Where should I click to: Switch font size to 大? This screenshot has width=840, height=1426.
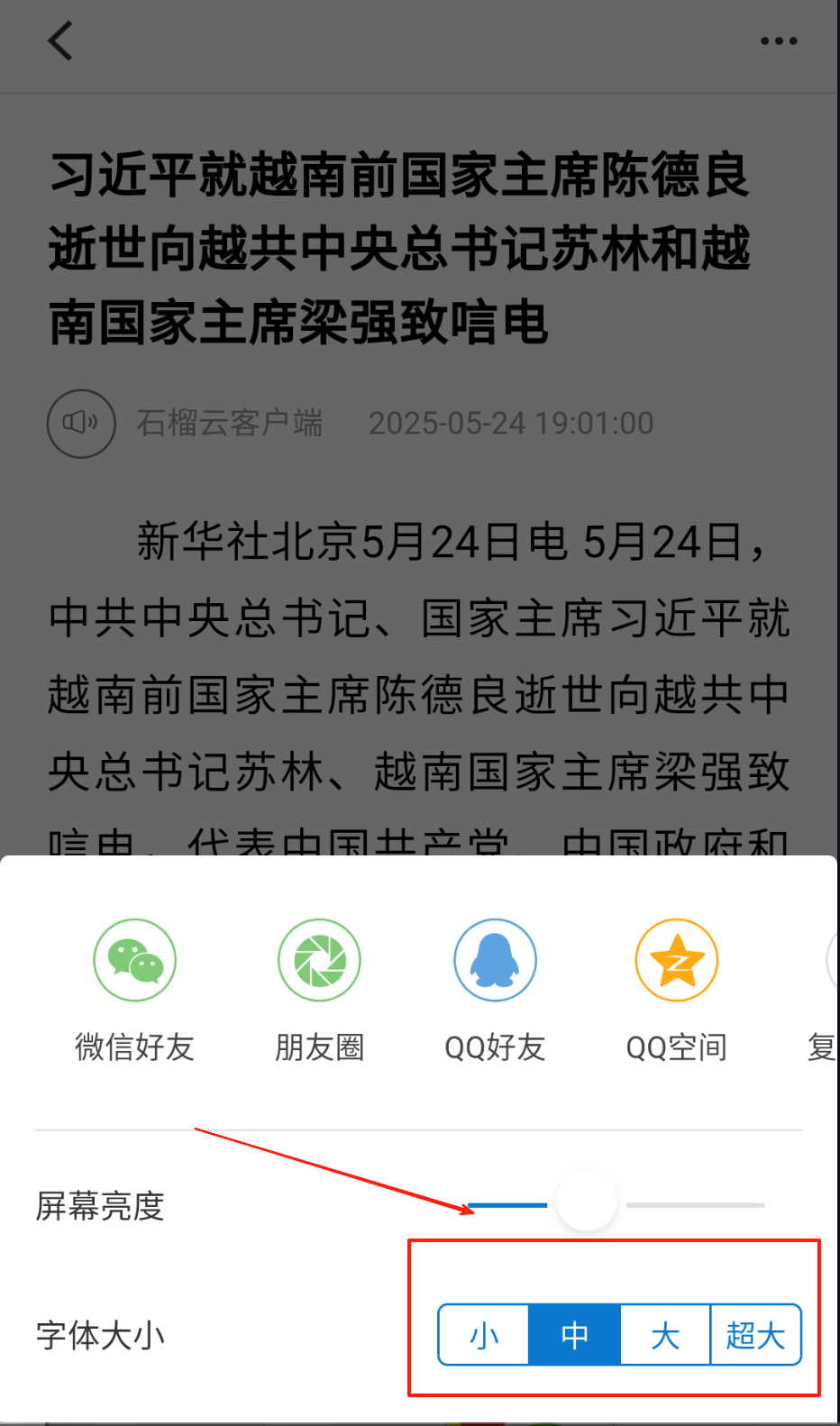coord(665,1335)
